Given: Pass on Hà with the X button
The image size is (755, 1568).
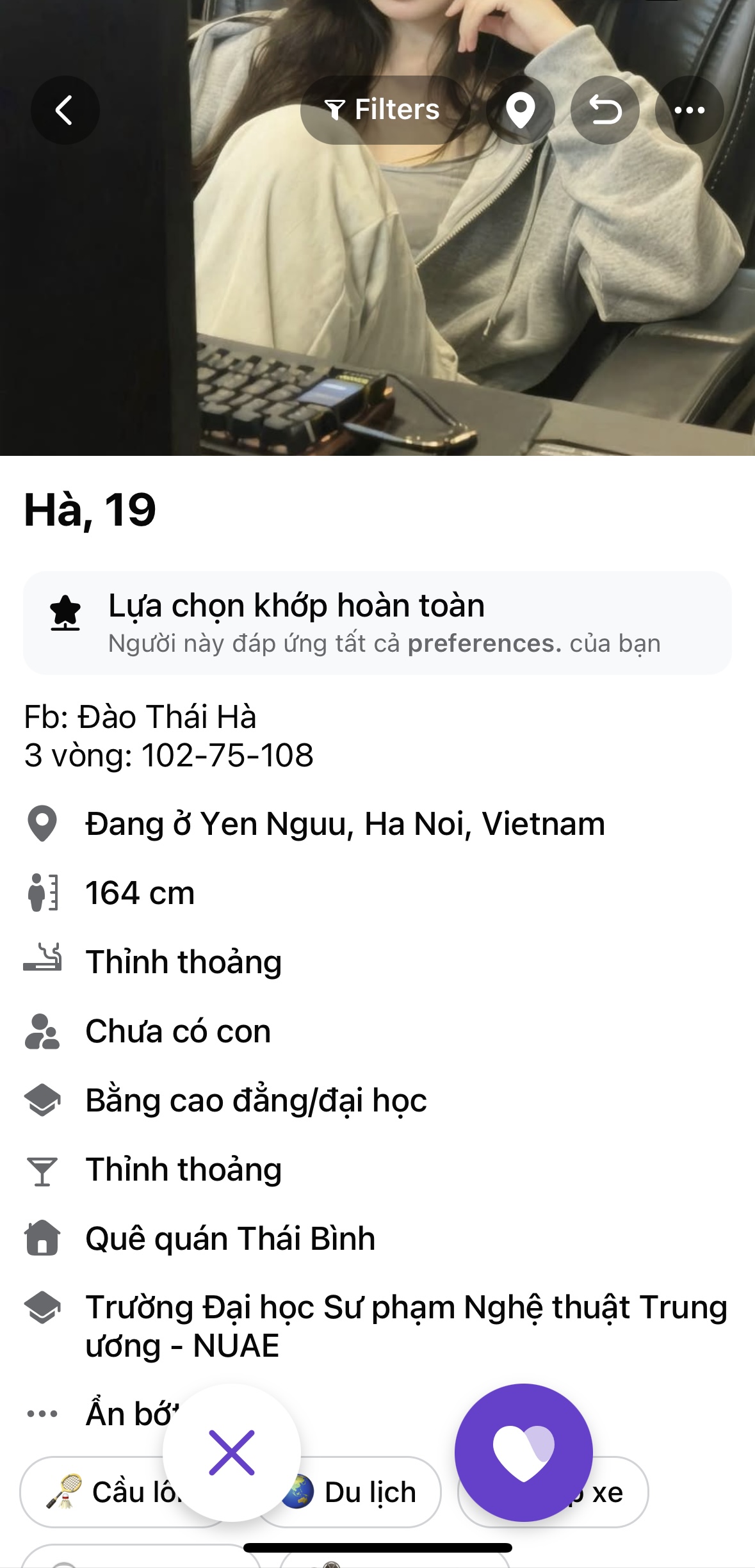Looking at the screenshot, I should 232,1453.
